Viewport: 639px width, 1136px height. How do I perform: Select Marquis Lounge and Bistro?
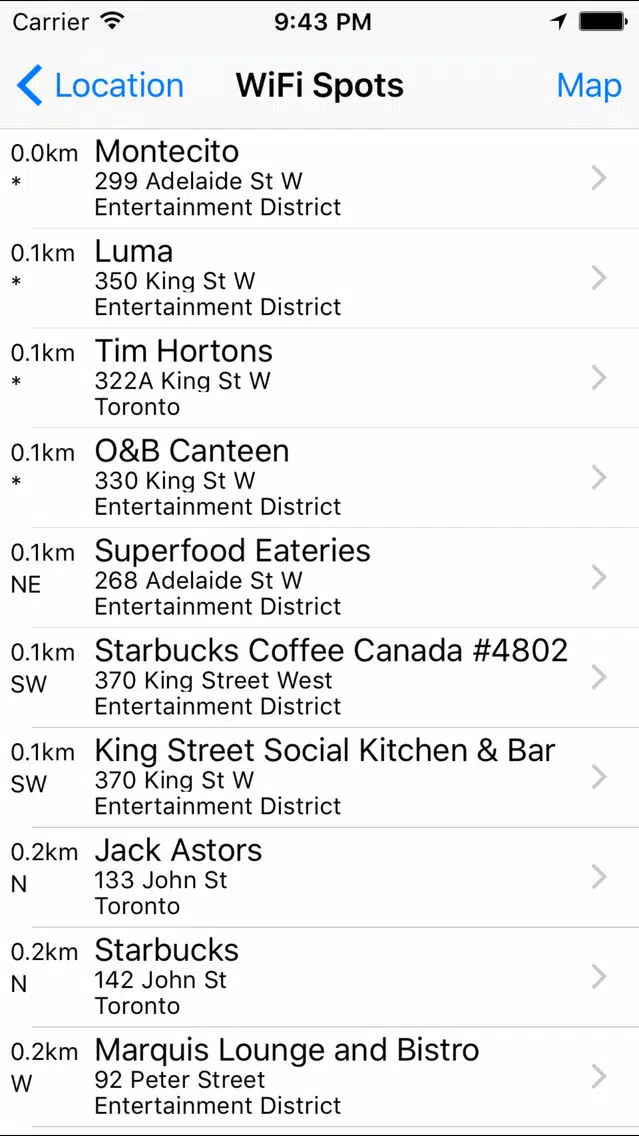(x=320, y=1078)
